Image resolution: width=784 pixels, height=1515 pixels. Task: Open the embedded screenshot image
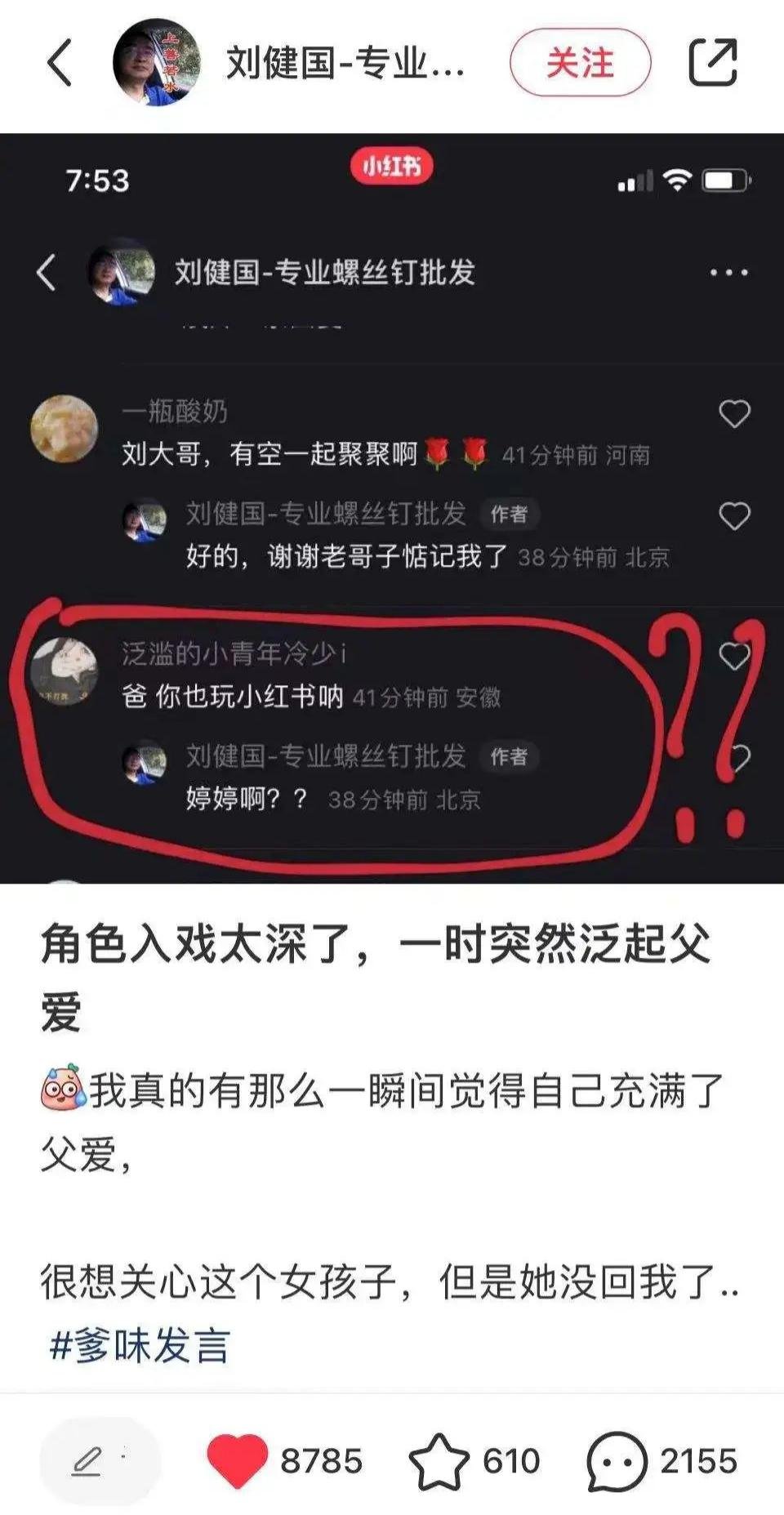pos(392,506)
